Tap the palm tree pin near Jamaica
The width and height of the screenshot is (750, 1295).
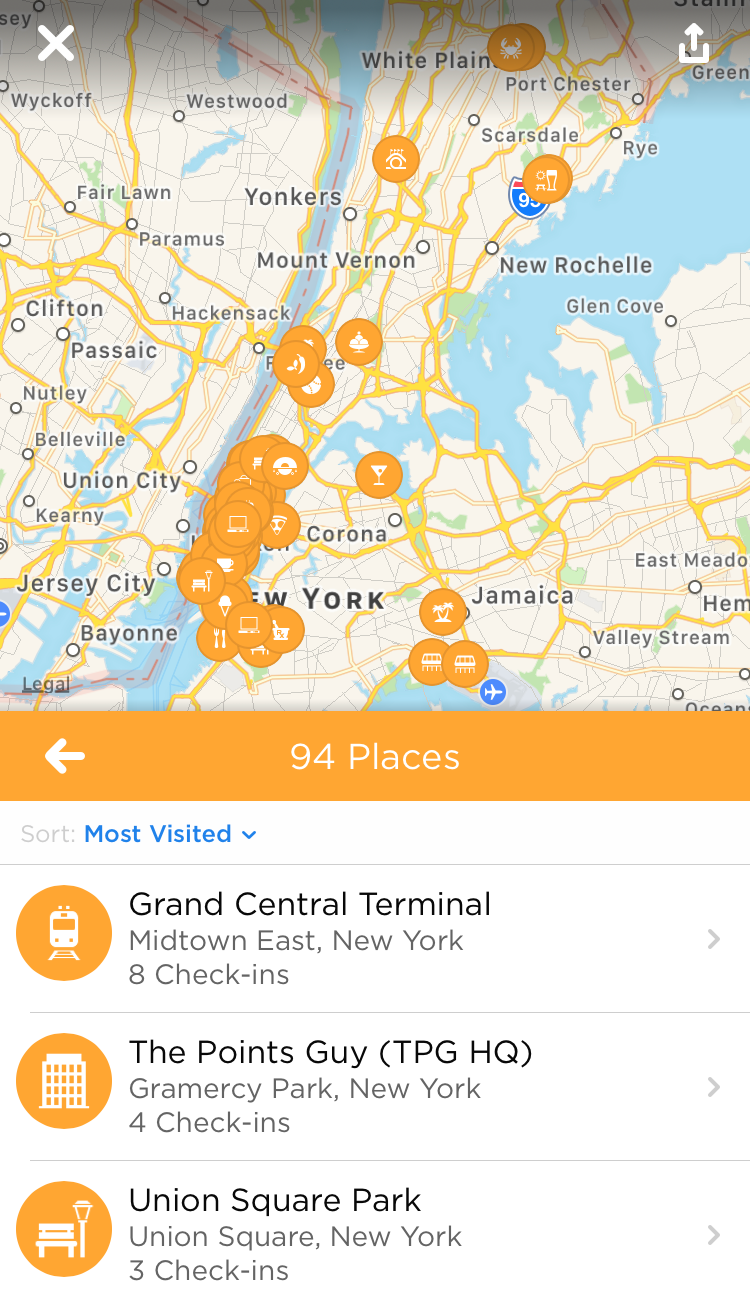(442, 612)
